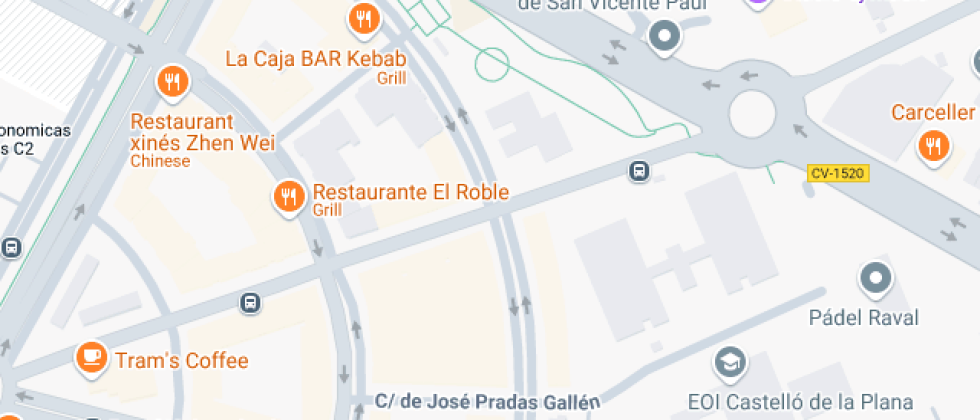View Tram's Coffee place details
The height and width of the screenshot is (420, 980).
tap(93, 357)
